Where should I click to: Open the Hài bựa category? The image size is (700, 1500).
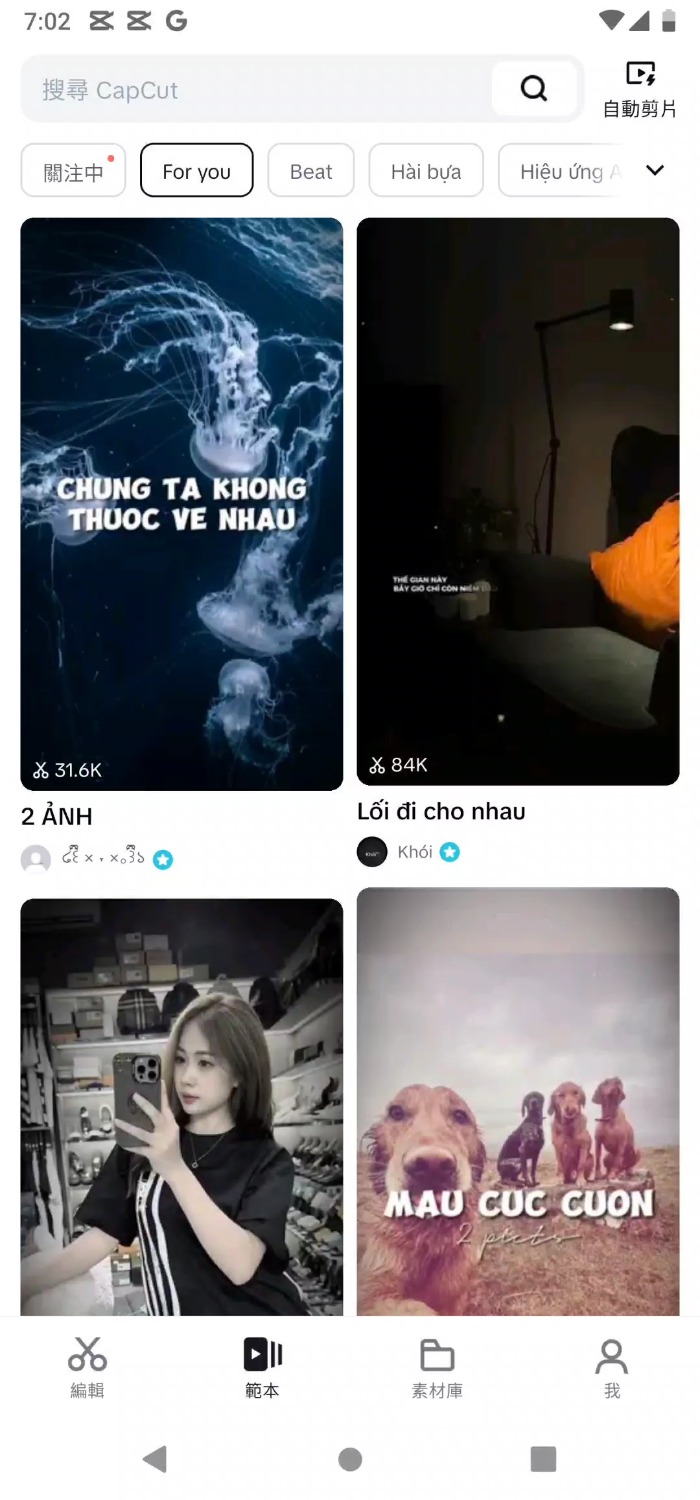(x=426, y=172)
